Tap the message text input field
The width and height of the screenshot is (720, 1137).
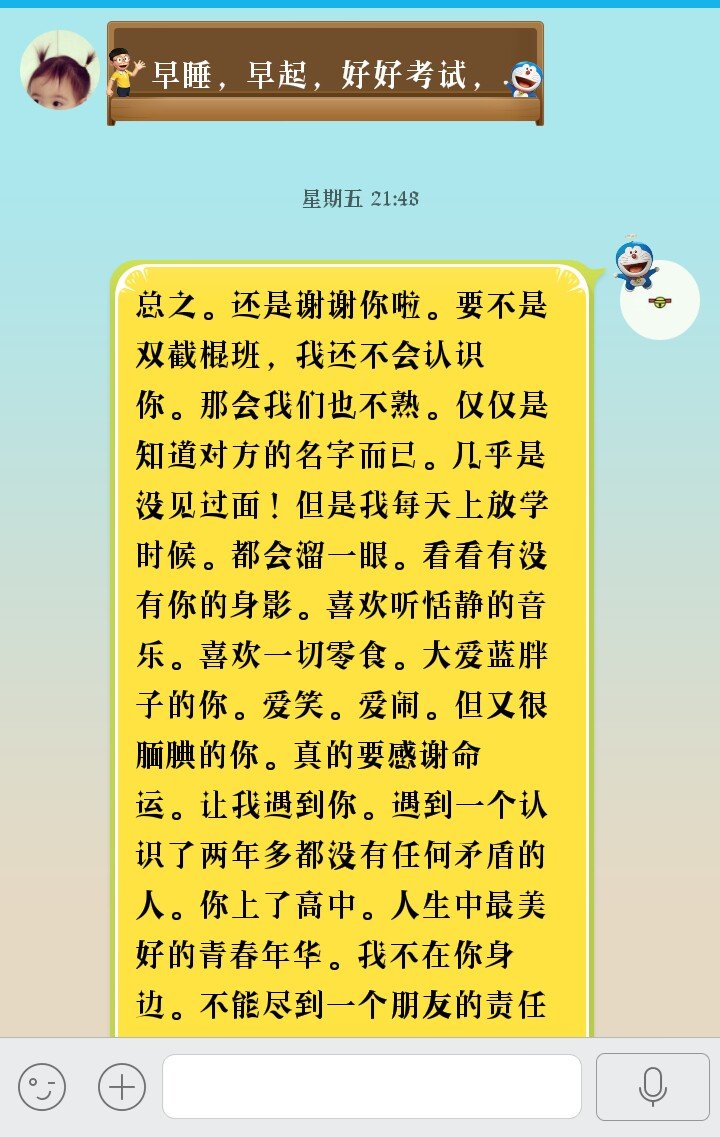[x=372, y=1087]
